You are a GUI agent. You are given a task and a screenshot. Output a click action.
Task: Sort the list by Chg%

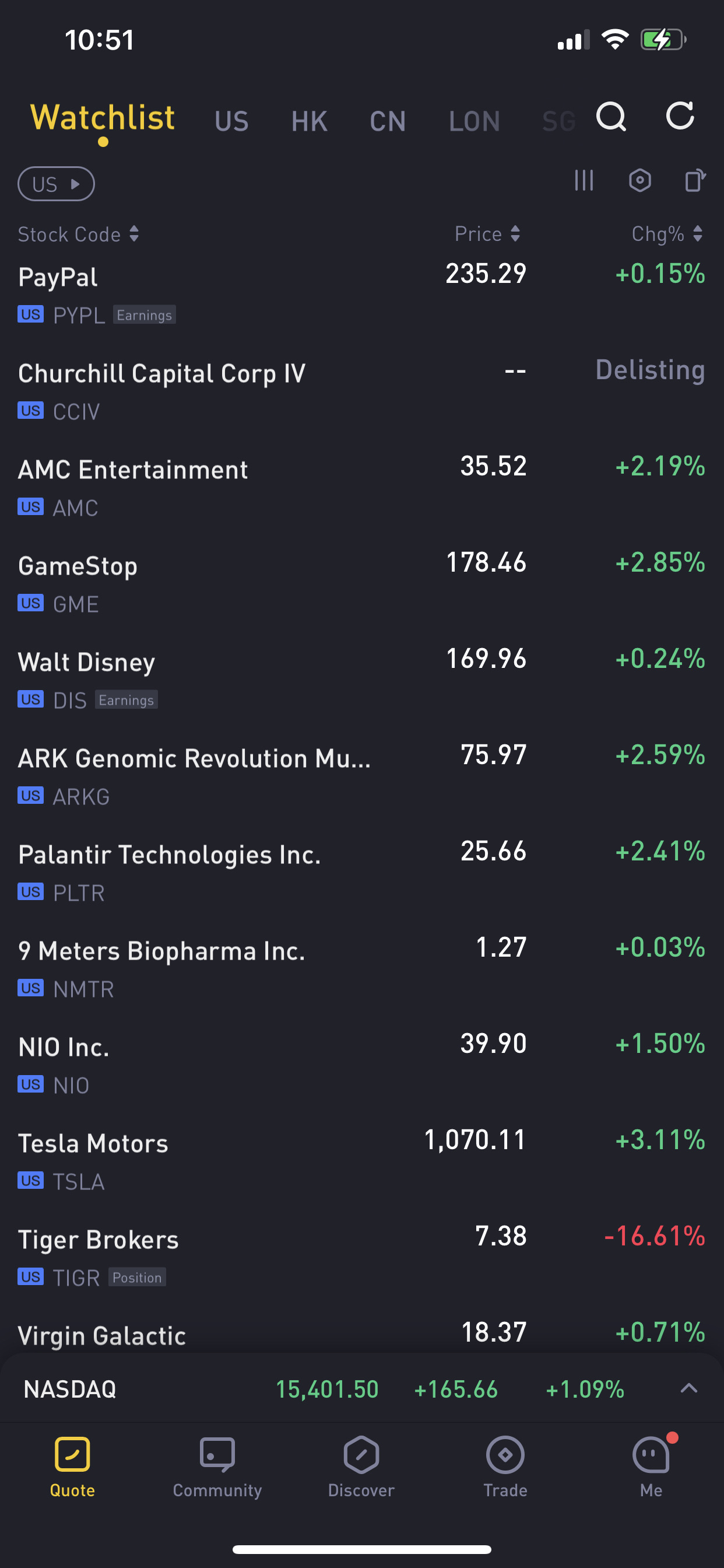tap(667, 234)
